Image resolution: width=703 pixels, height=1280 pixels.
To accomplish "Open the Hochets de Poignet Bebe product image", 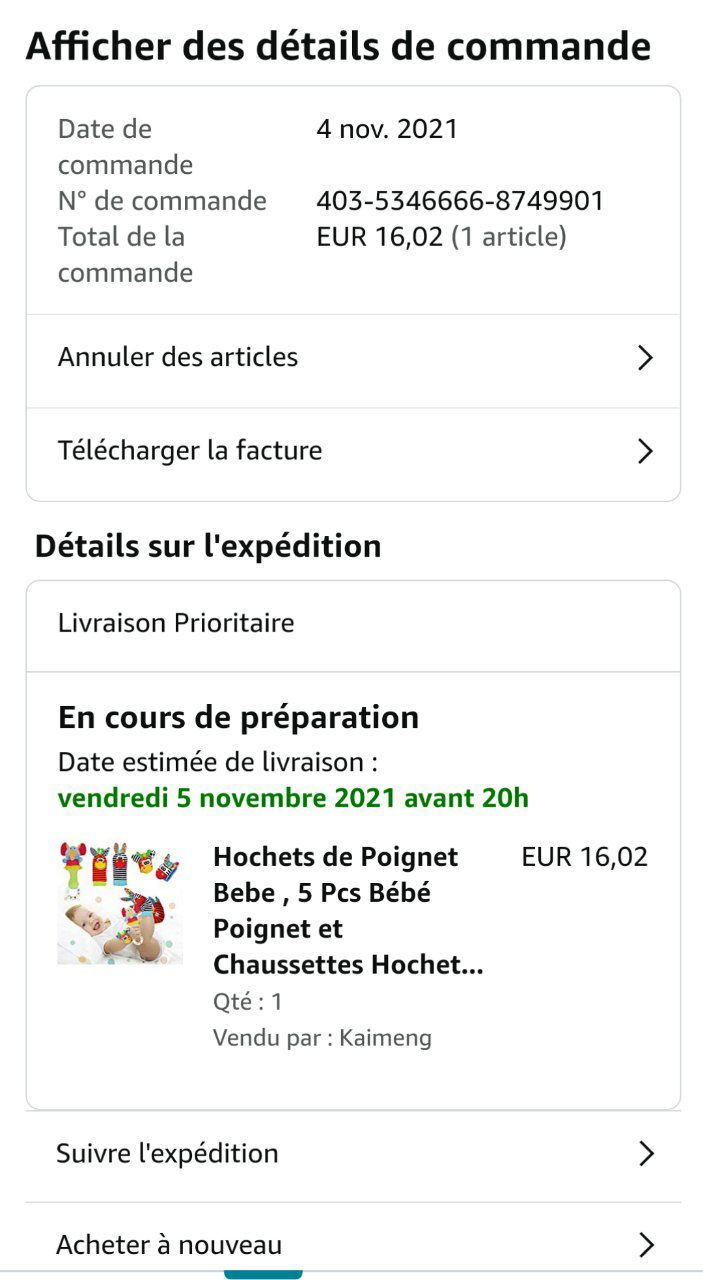I will [120, 903].
